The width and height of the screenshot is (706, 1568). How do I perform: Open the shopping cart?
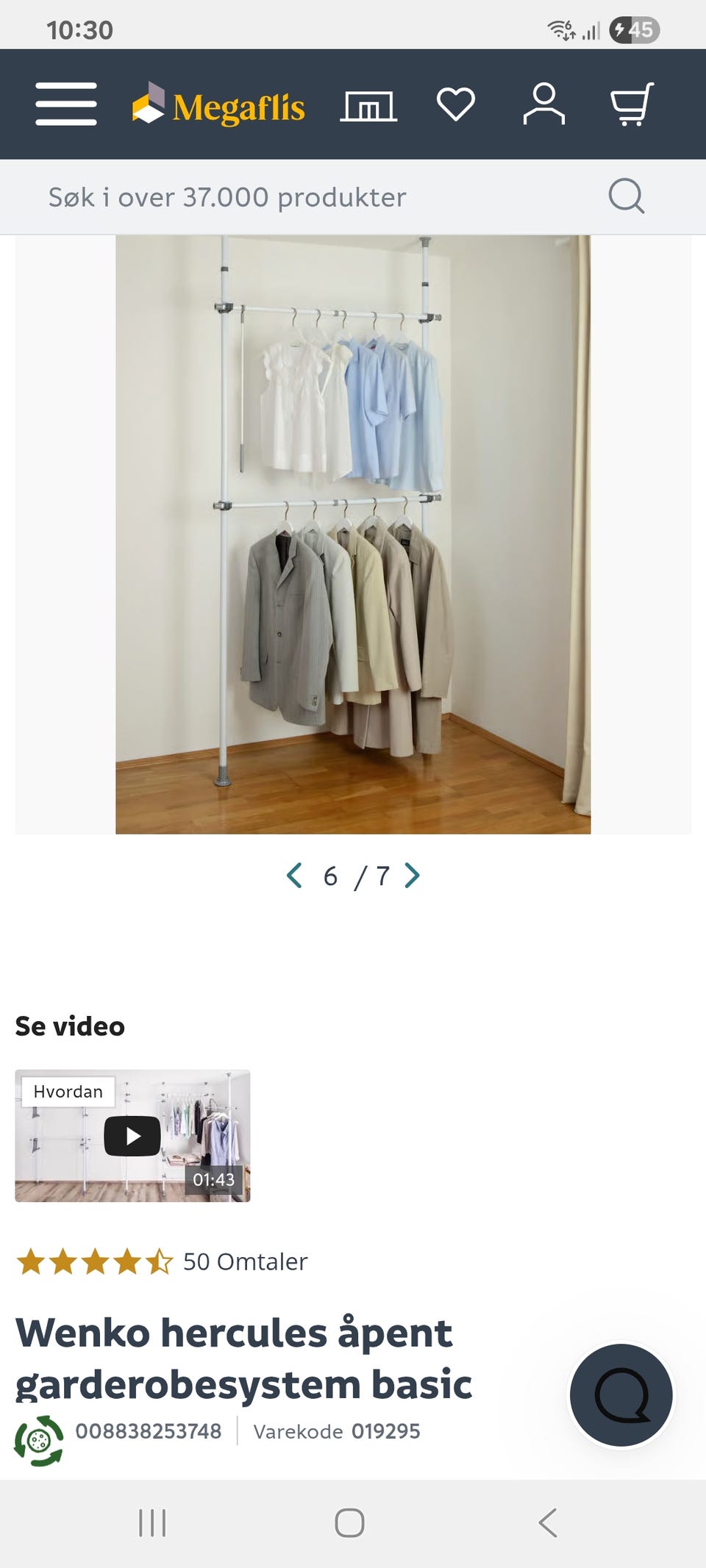point(632,105)
